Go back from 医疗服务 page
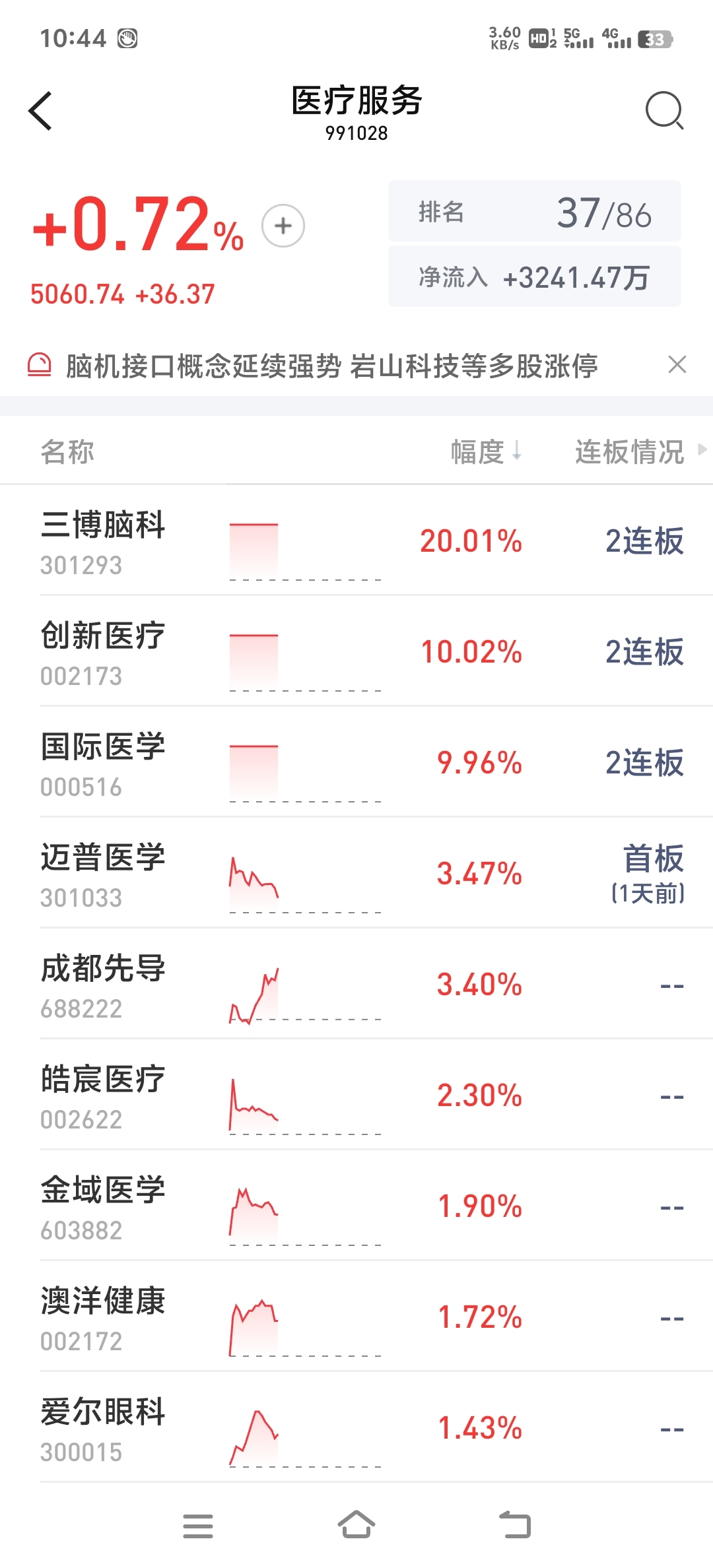The height and width of the screenshot is (1568, 713). (x=41, y=111)
